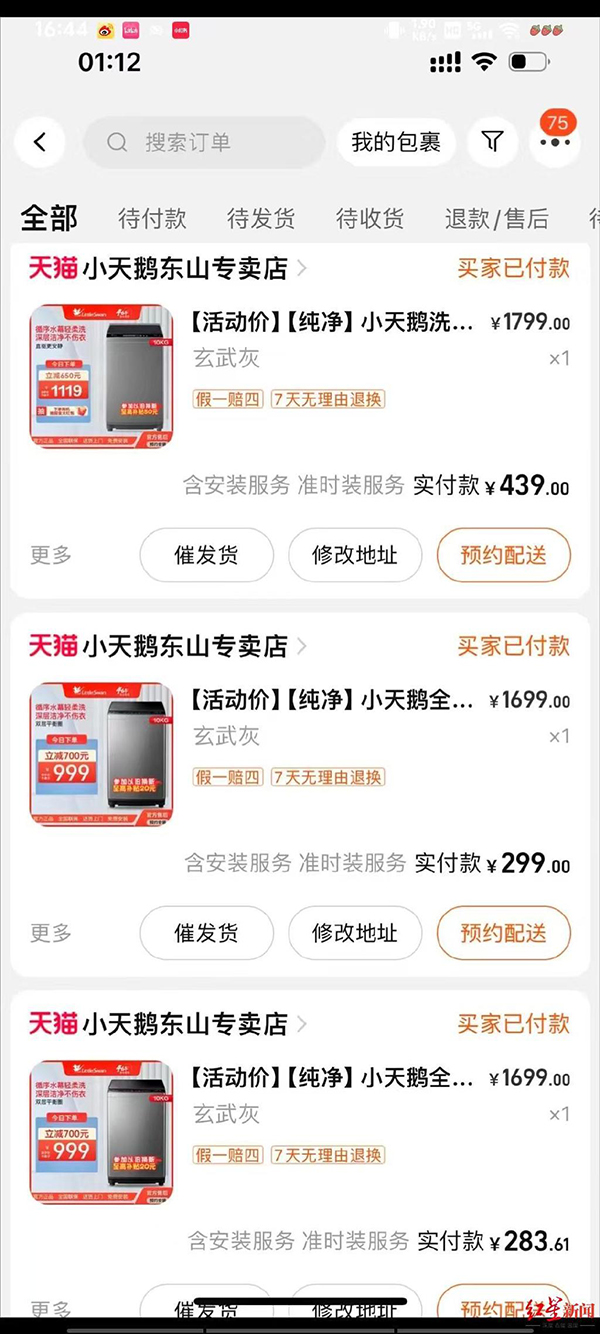Screen dimensions: 600x1334
Task: Open the three-dot menu with the 75 badge
Action: (554, 143)
